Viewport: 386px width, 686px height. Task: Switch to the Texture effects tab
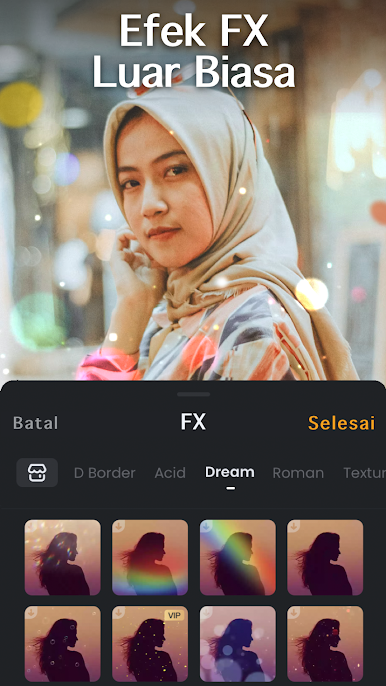click(x=364, y=473)
